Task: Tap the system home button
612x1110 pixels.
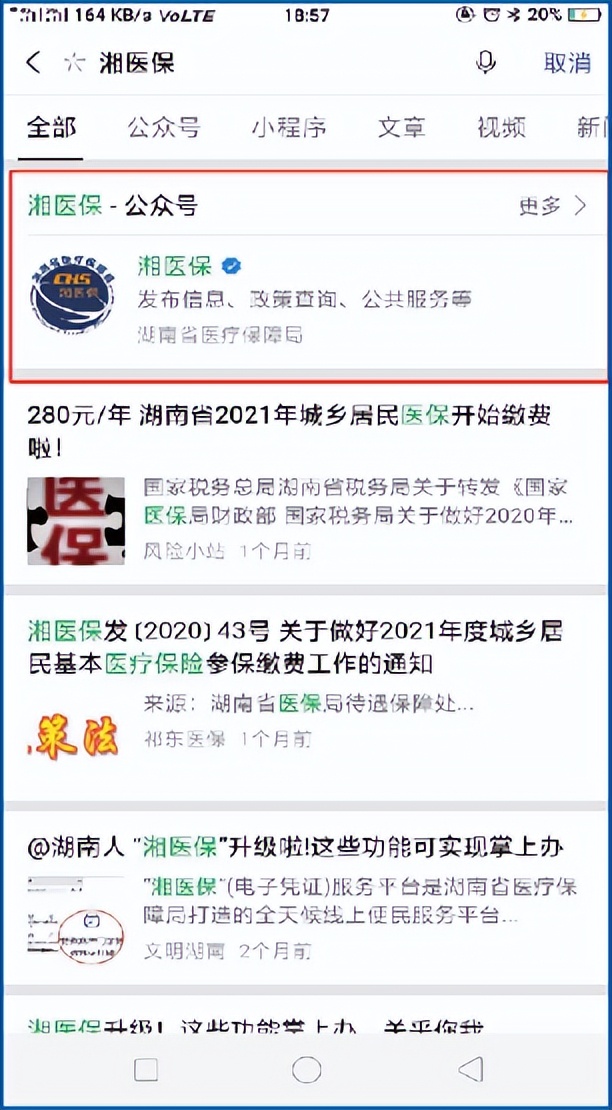Action: tap(306, 1070)
